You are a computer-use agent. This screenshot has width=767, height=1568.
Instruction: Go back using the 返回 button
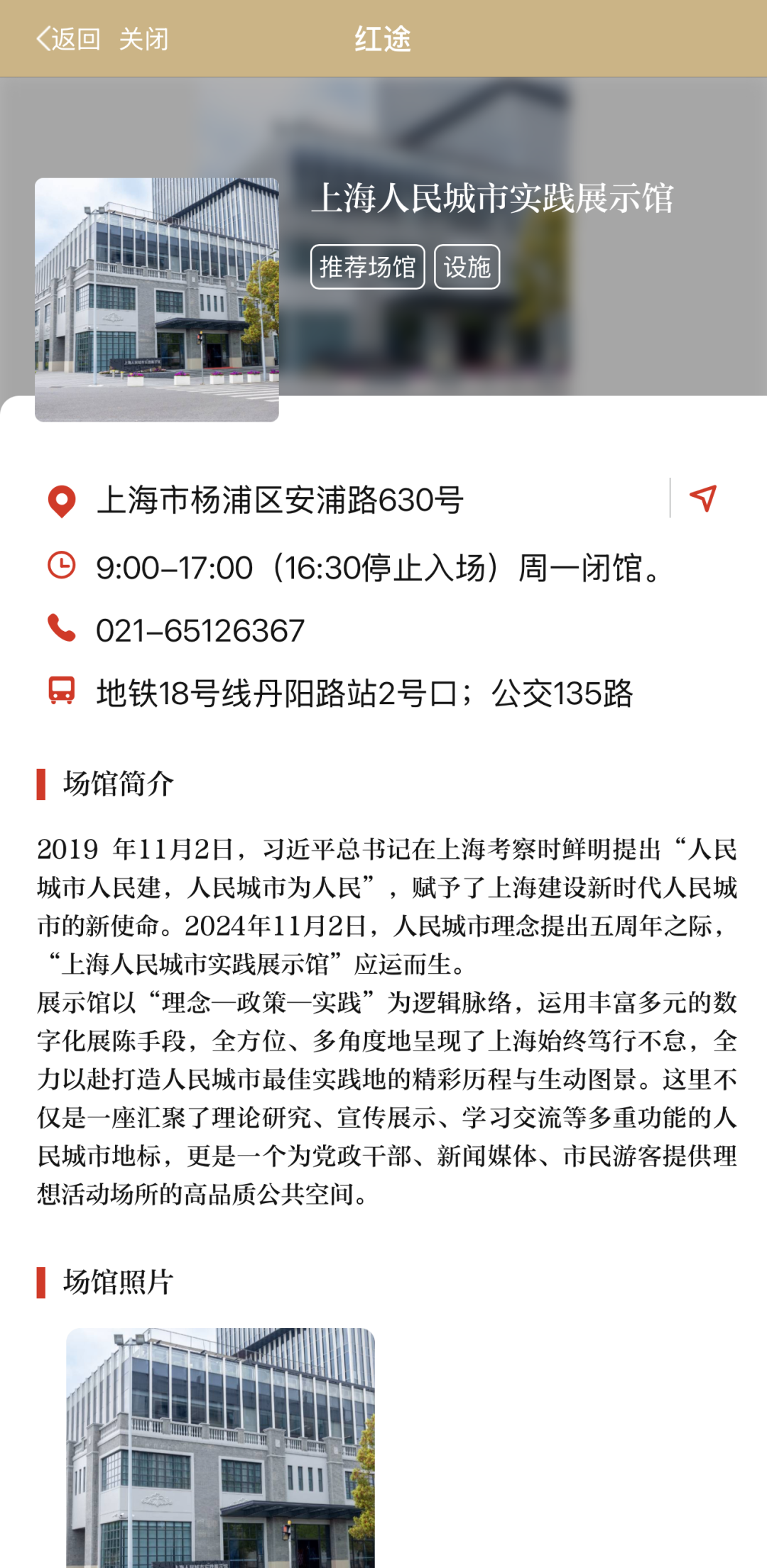coord(68,39)
